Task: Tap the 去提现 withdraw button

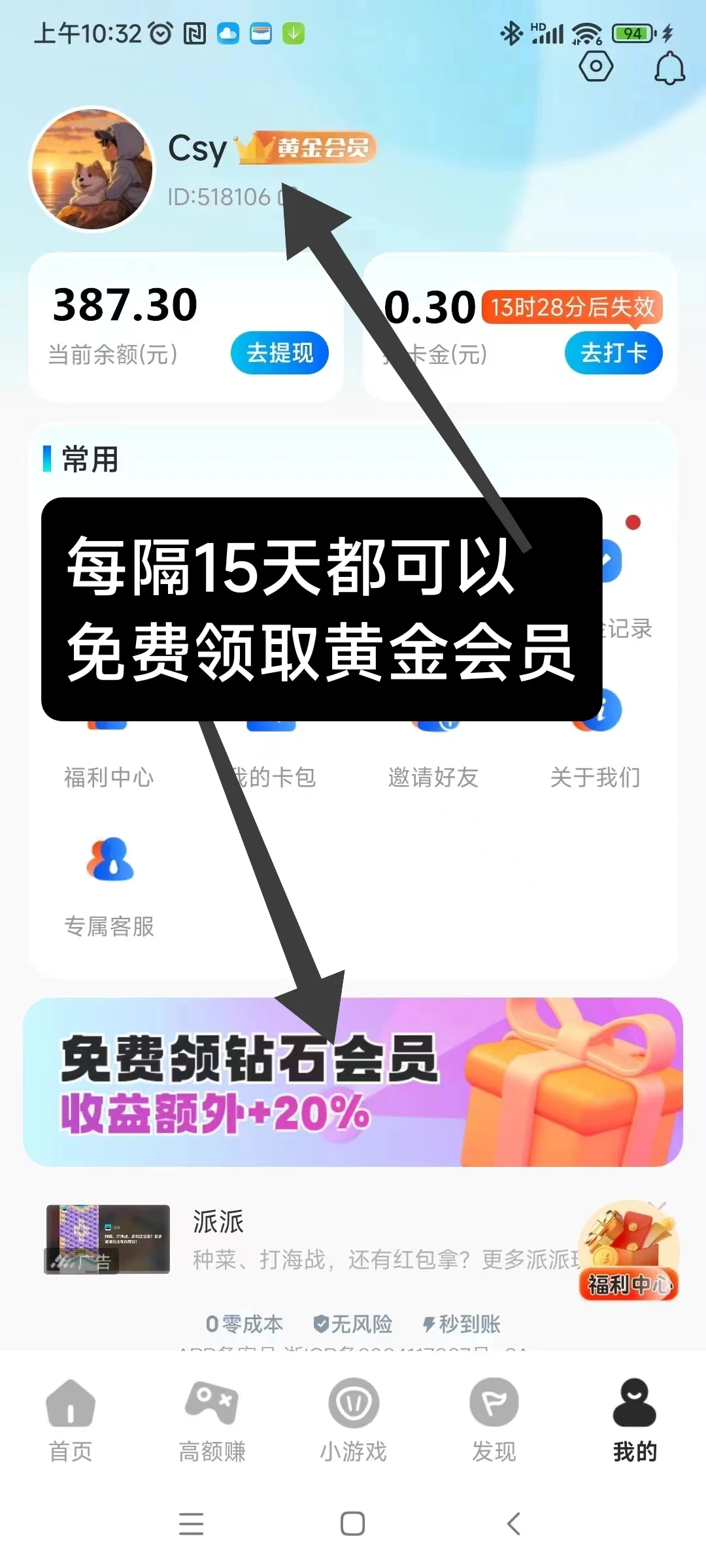Action: (x=279, y=353)
